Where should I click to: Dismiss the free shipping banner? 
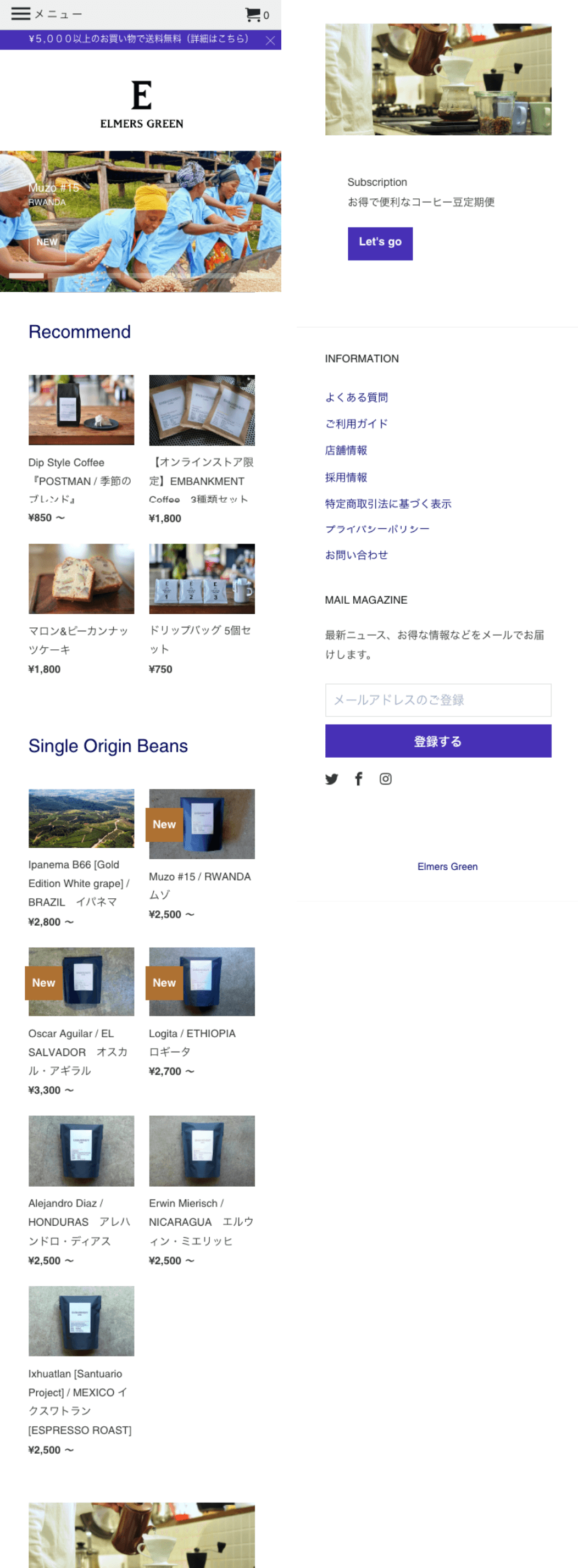(x=270, y=40)
